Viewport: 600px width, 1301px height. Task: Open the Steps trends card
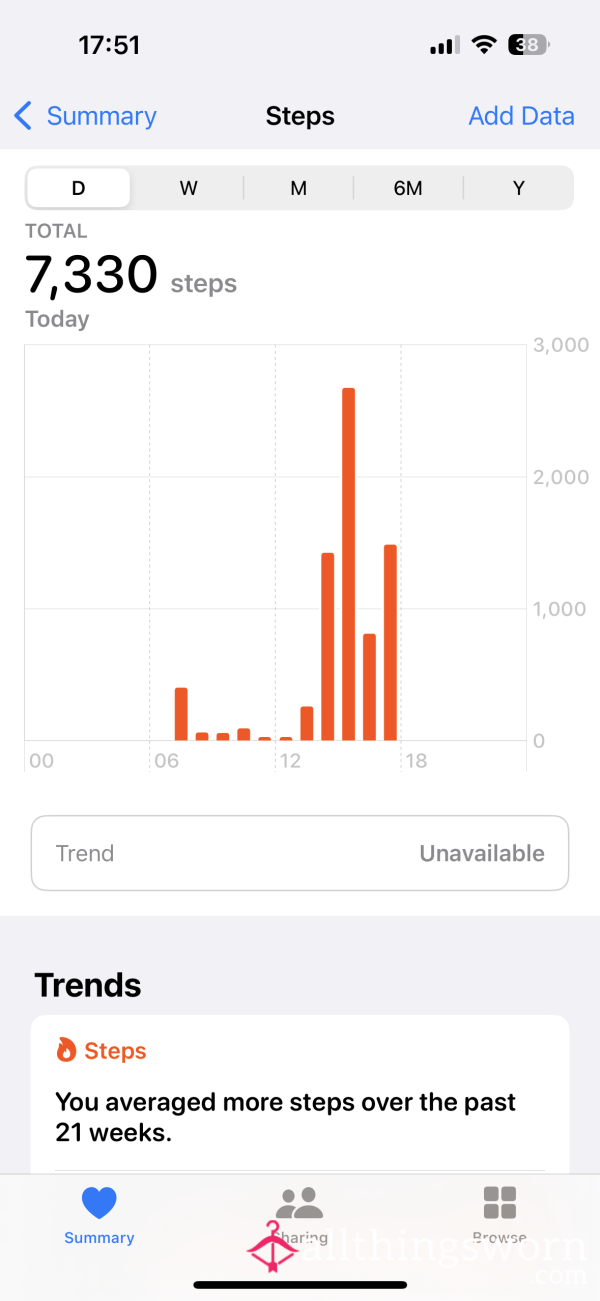tap(300, 1095)
